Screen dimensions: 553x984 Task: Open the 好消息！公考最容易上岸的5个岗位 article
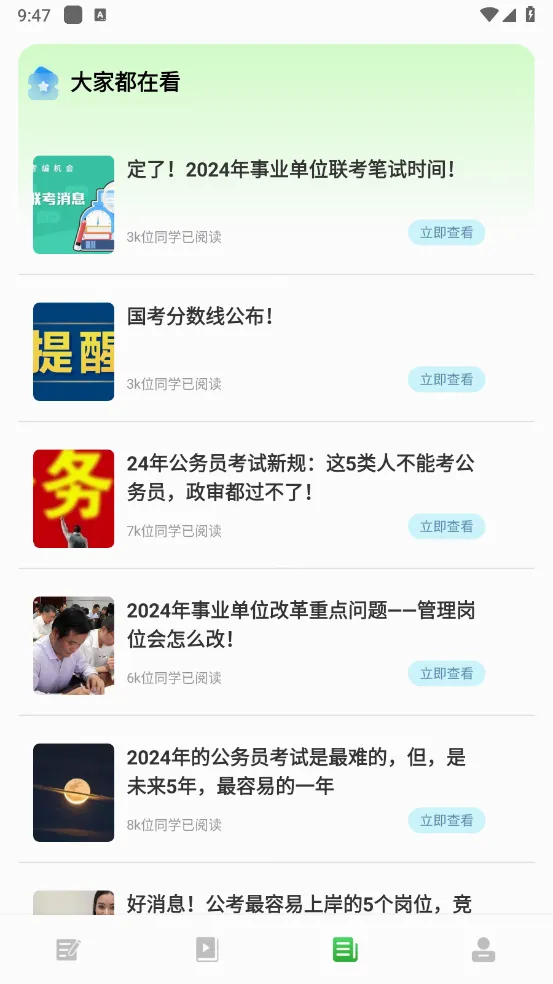click(299, 904)
